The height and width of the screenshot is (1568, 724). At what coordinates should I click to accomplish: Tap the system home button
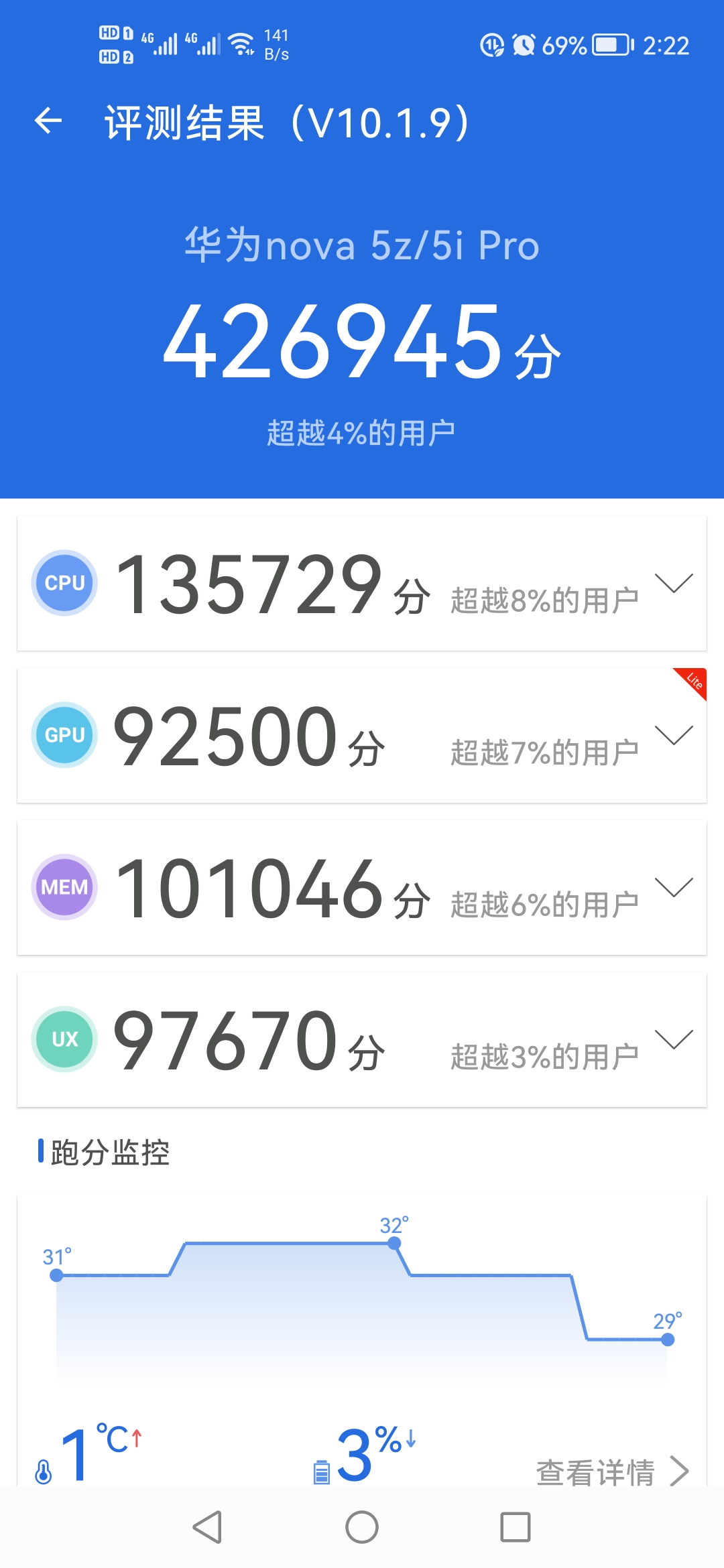(362, 1527)
